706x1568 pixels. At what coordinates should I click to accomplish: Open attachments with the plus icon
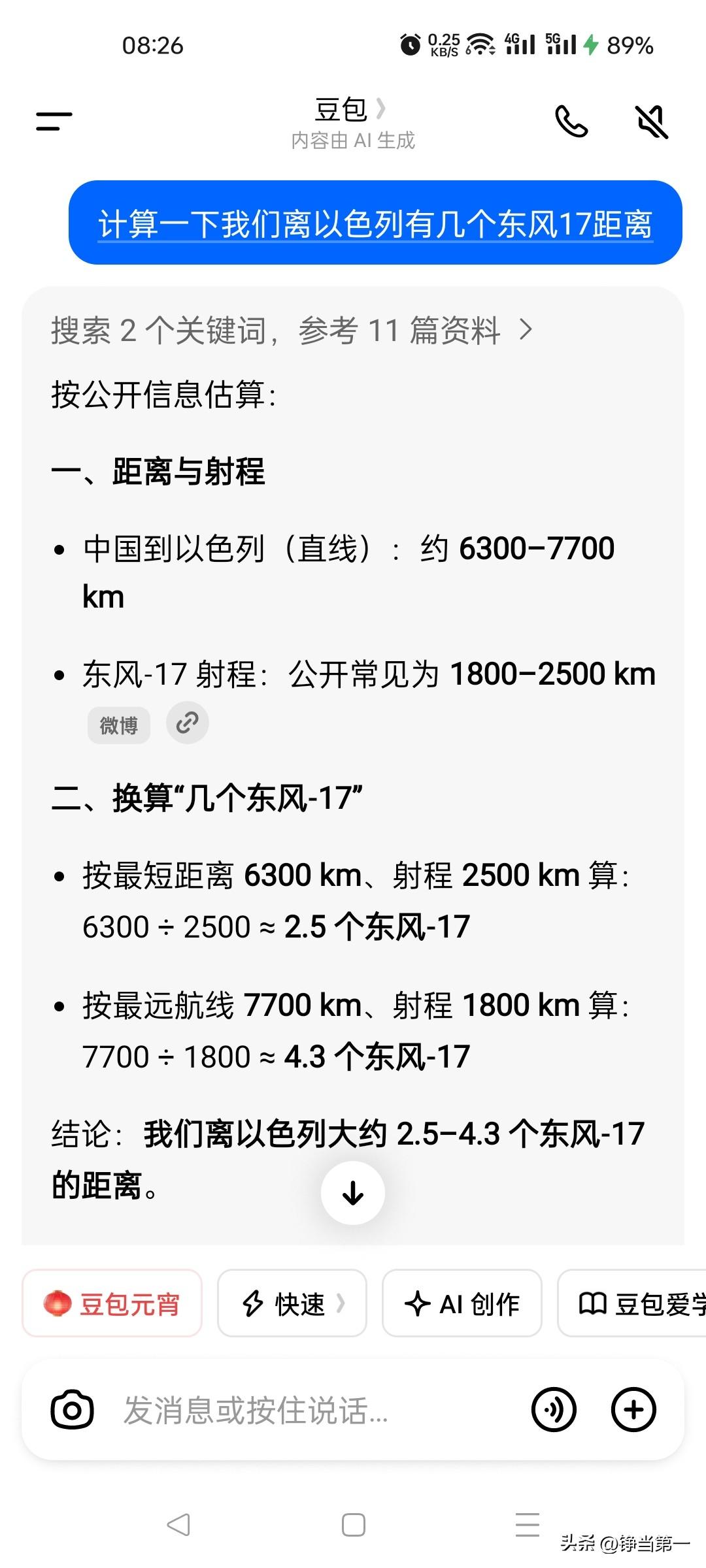[633, 1409]
